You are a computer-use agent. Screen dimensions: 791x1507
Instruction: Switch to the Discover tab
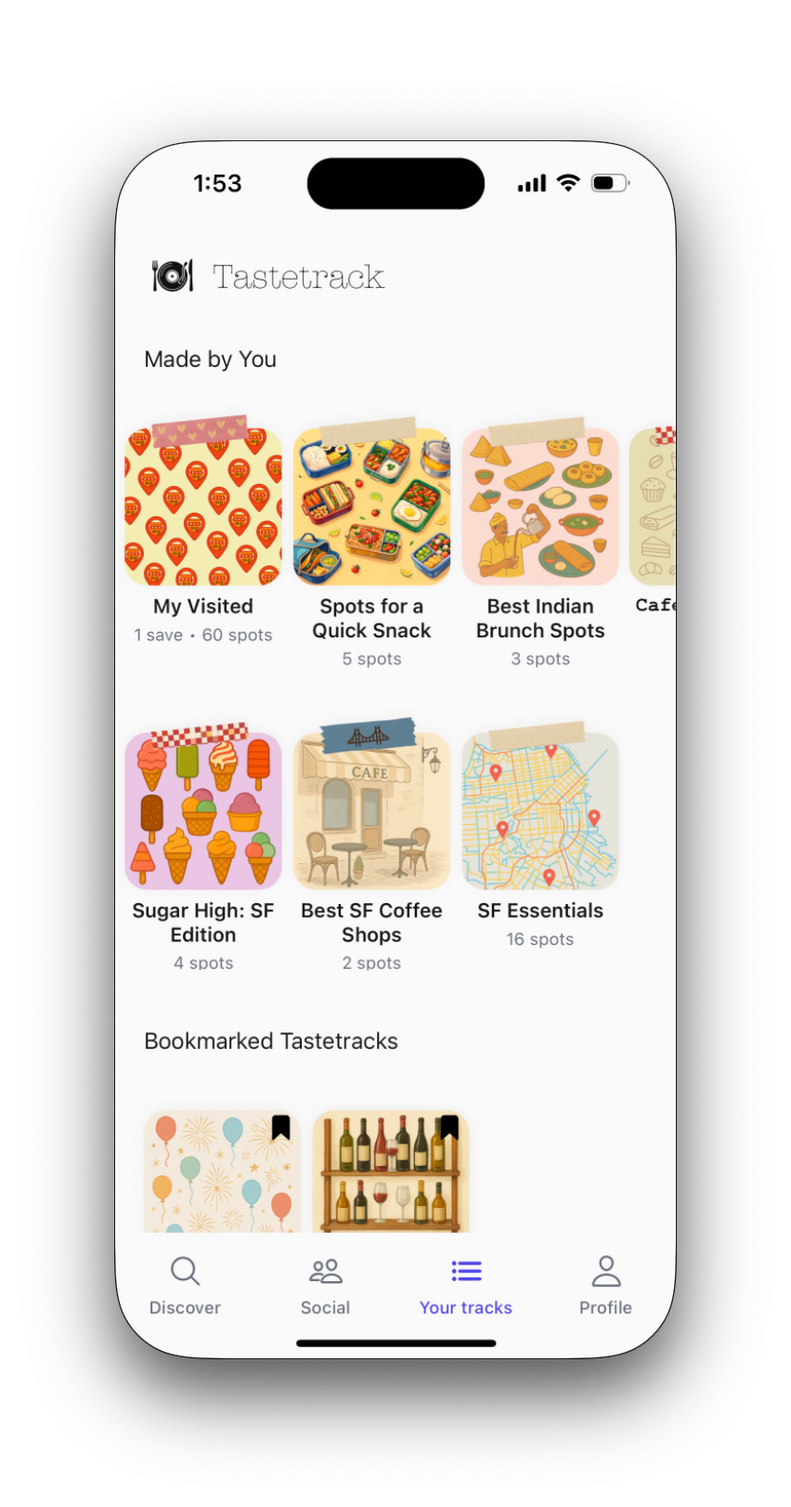click(x=185, y=1285)
